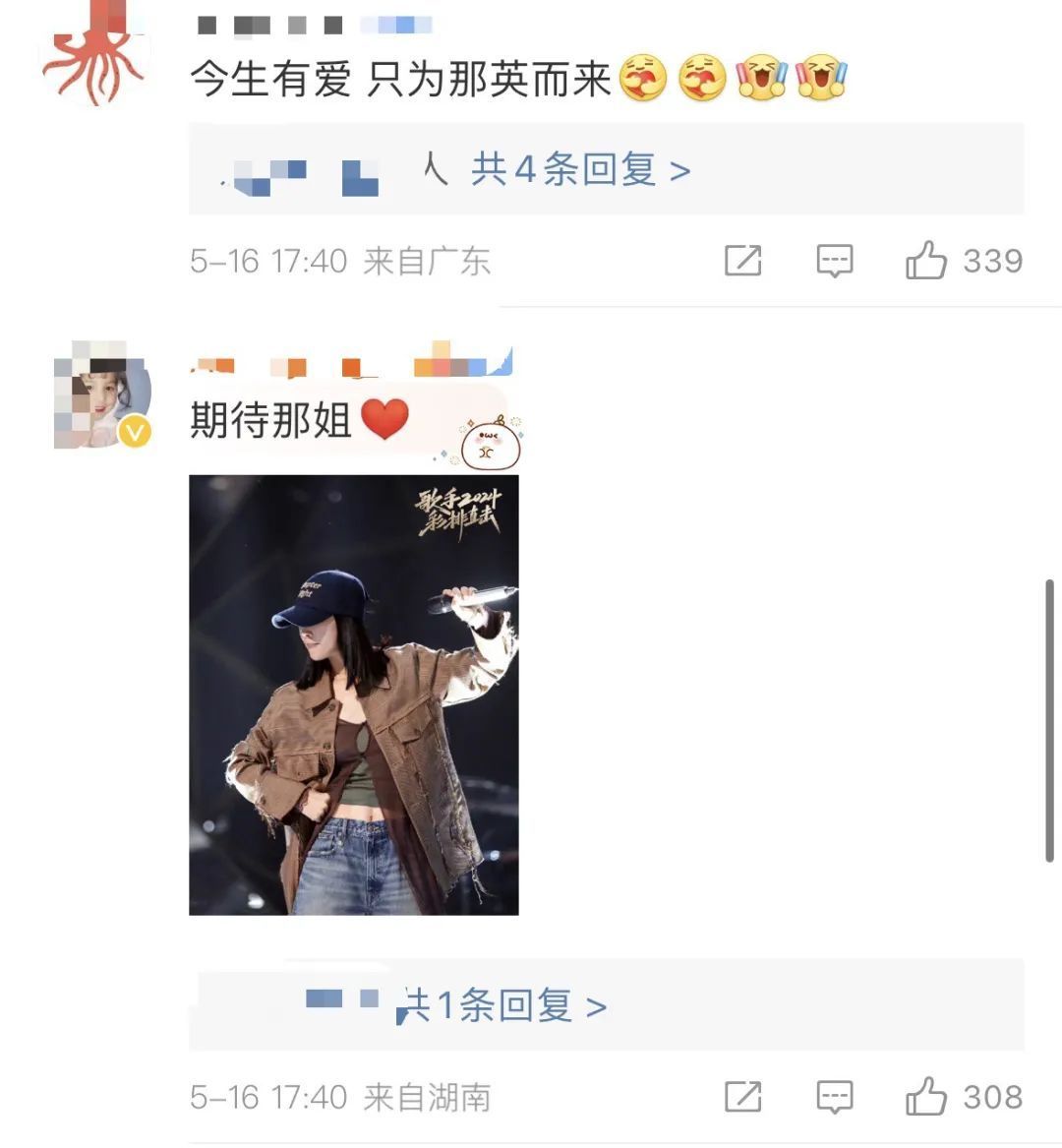Image resolution: width=1062 pixels, height=1148 pixels.
Task: Repost the comment posted from 广东
Action: click(742, 261)
